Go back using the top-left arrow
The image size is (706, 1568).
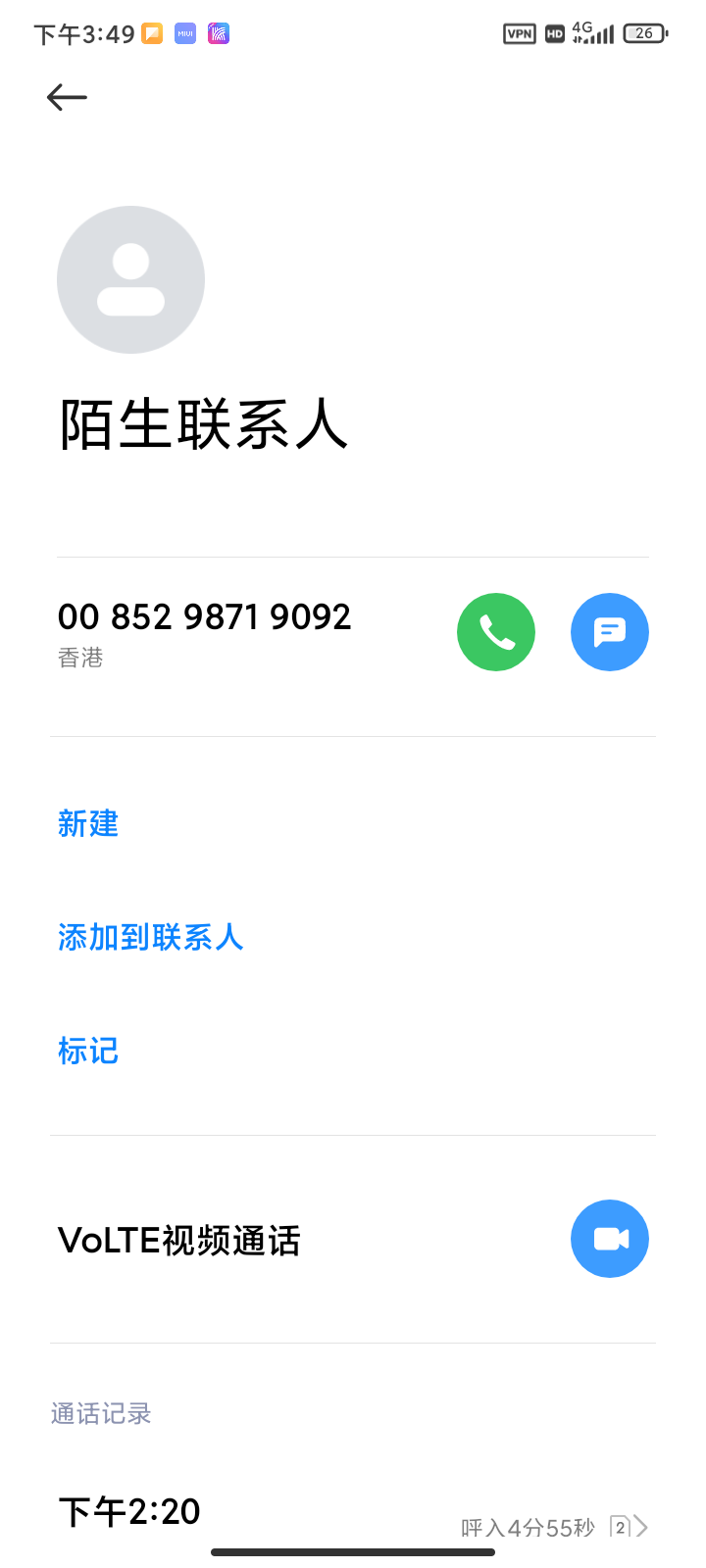click(x=67, y=97)
